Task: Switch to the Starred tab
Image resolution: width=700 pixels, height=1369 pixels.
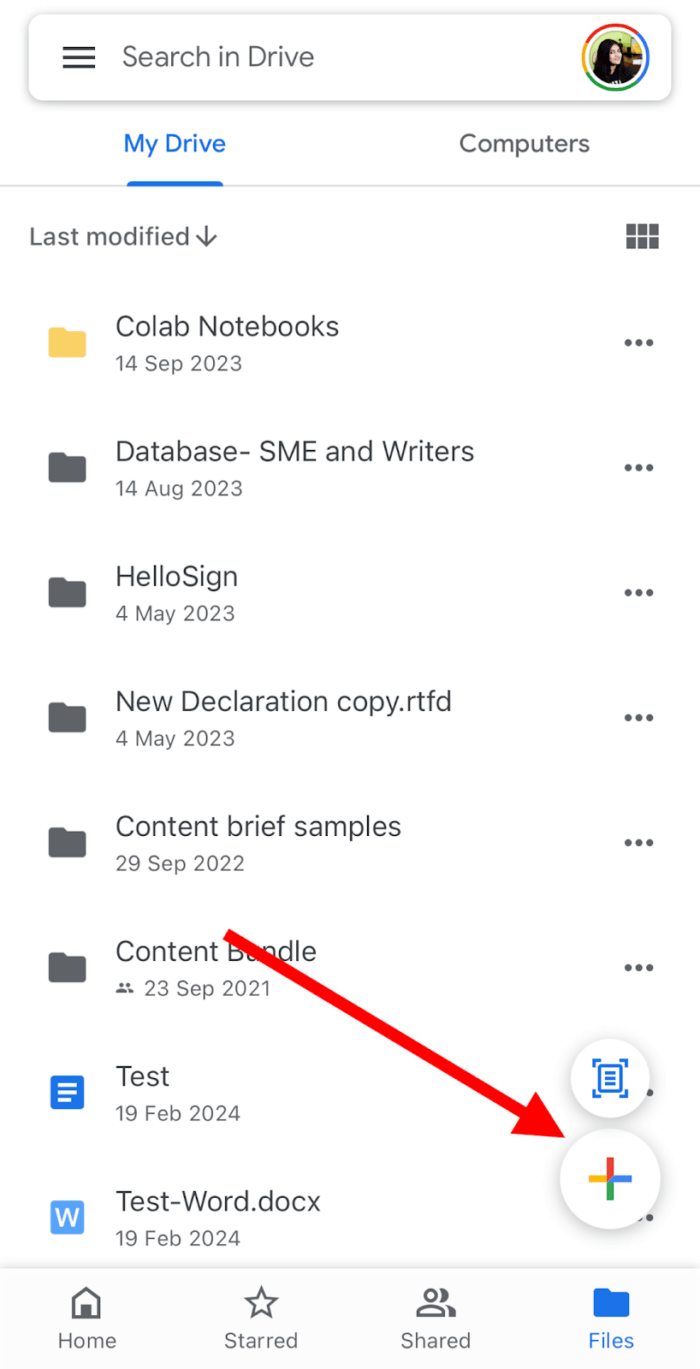Action: (261, 1319)
